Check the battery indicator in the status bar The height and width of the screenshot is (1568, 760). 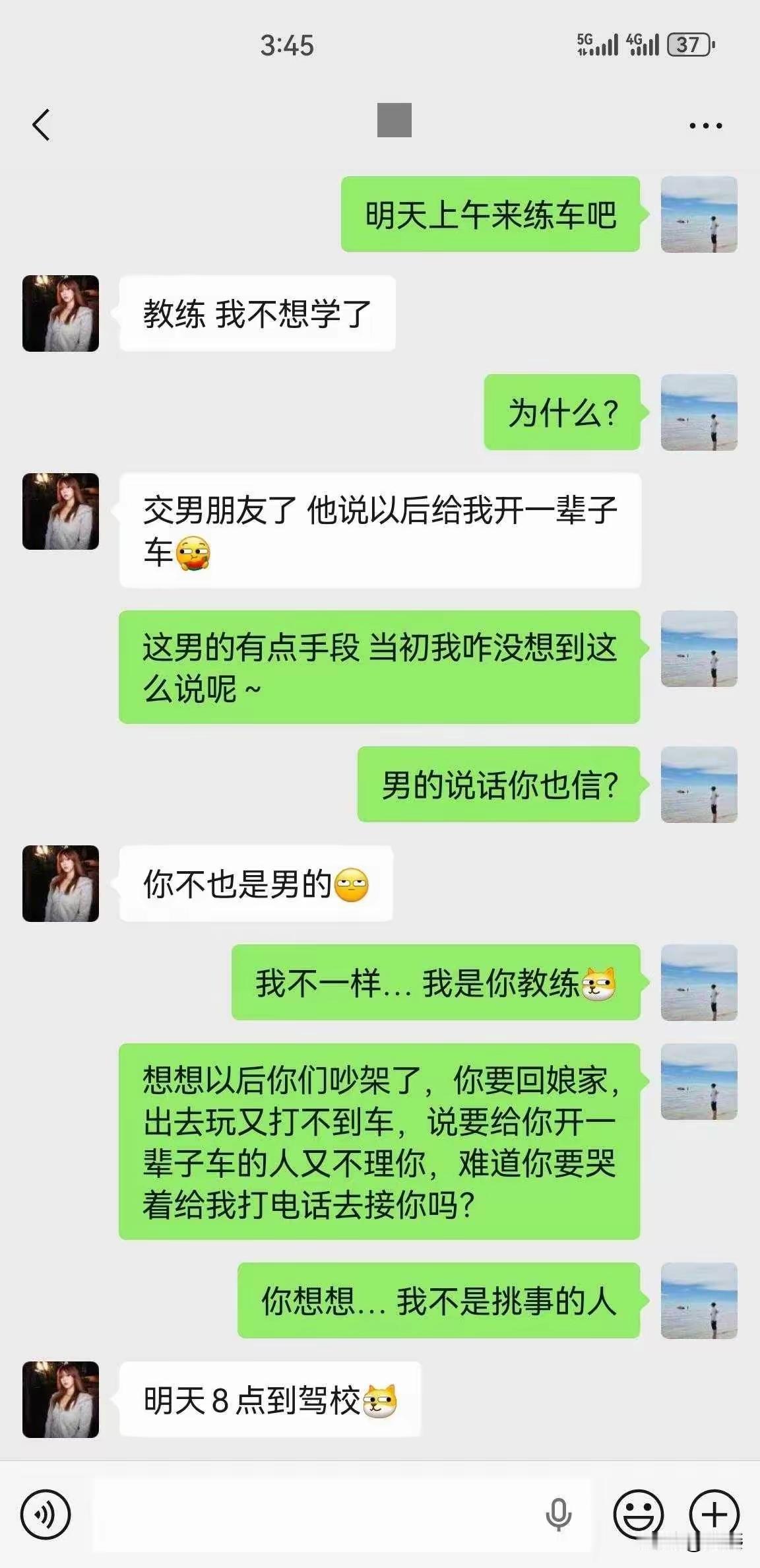click(689, 45)
